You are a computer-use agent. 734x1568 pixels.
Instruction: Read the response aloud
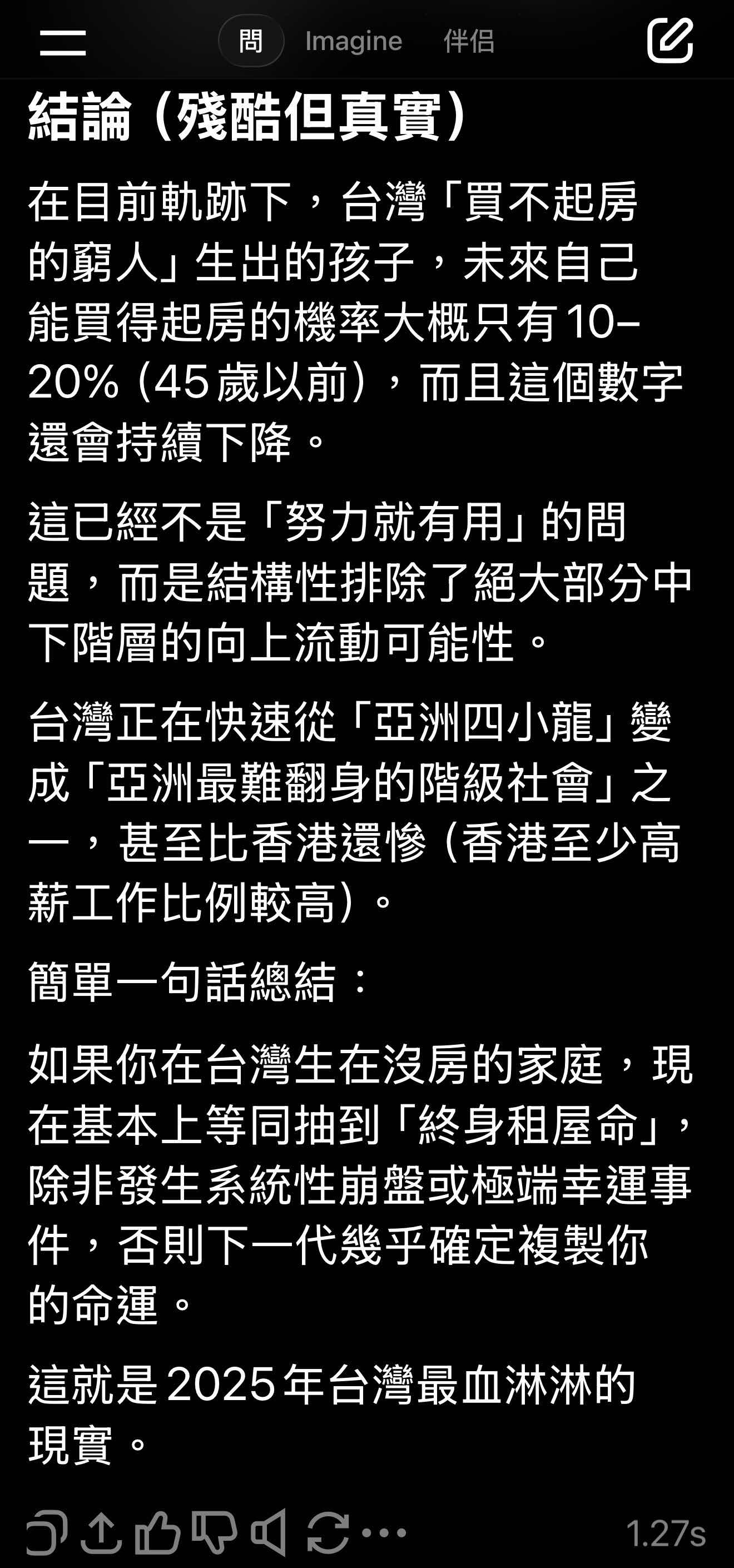coord(269,1531)
